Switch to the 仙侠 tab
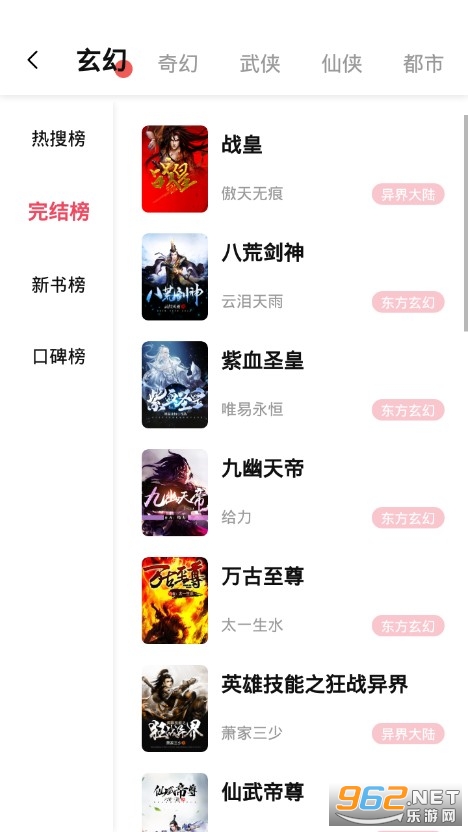The image size is (468, 832). [x=342, y=64]
